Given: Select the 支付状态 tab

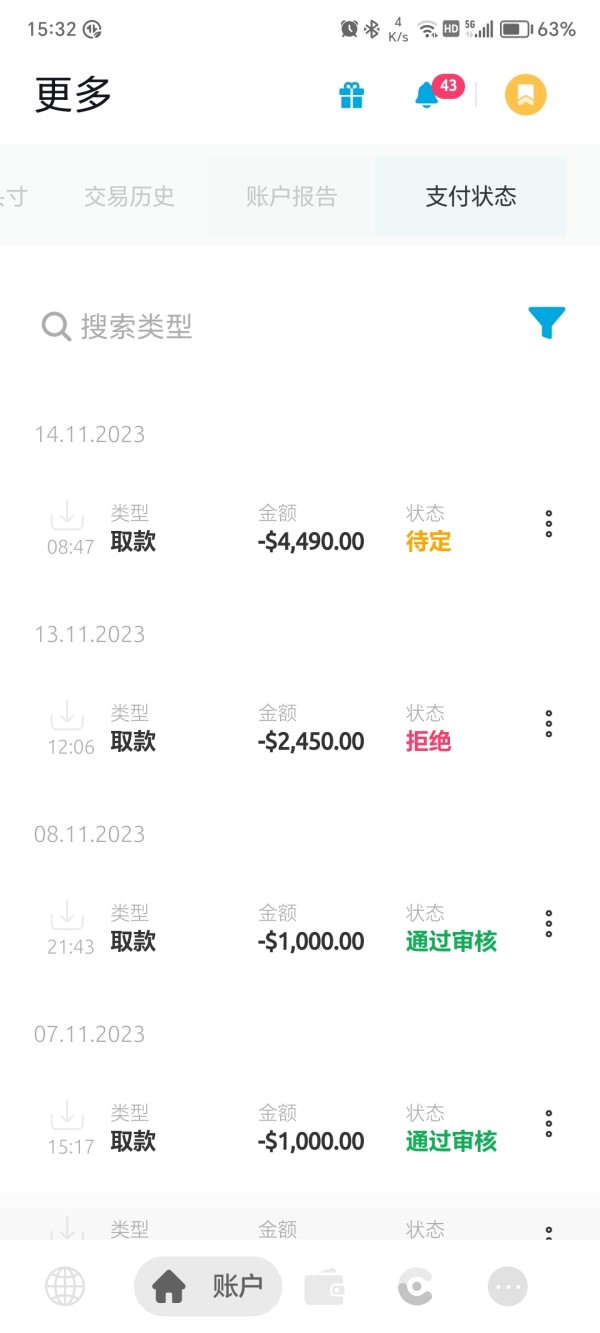Looking at the screenshot, I should point(471,197).
